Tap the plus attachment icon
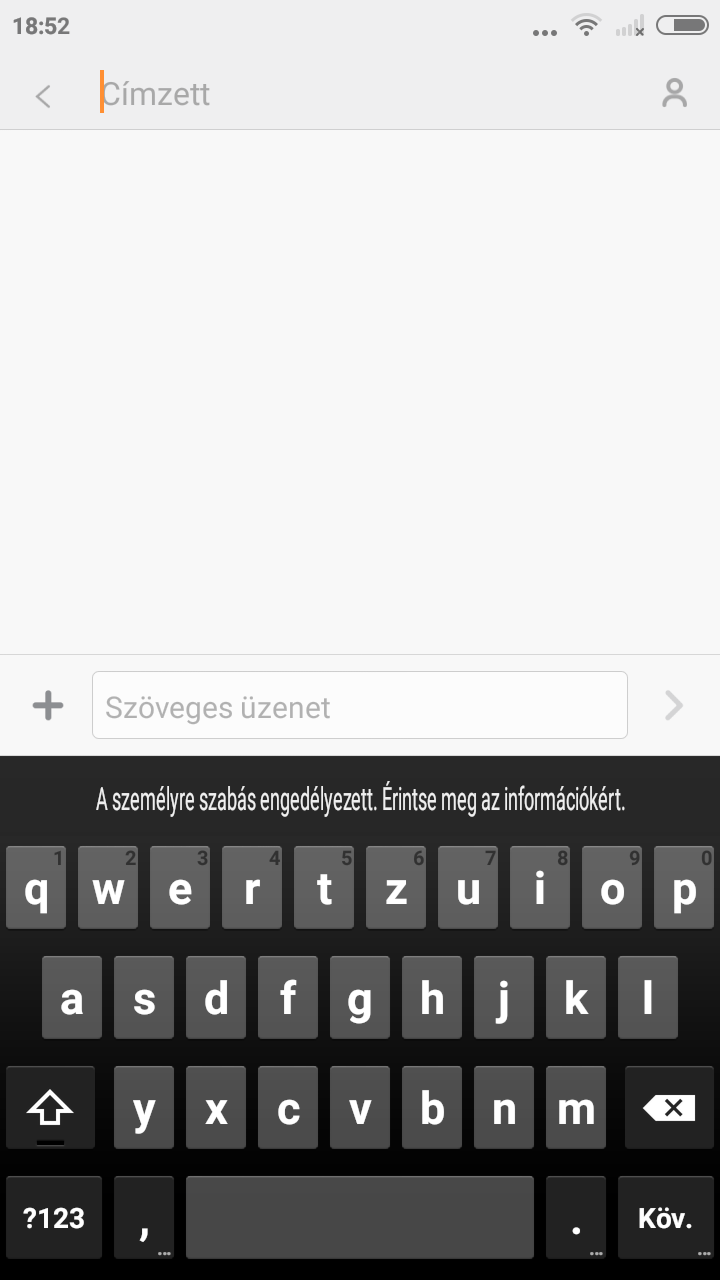The image size is (720, 1280). coord(48,706)
